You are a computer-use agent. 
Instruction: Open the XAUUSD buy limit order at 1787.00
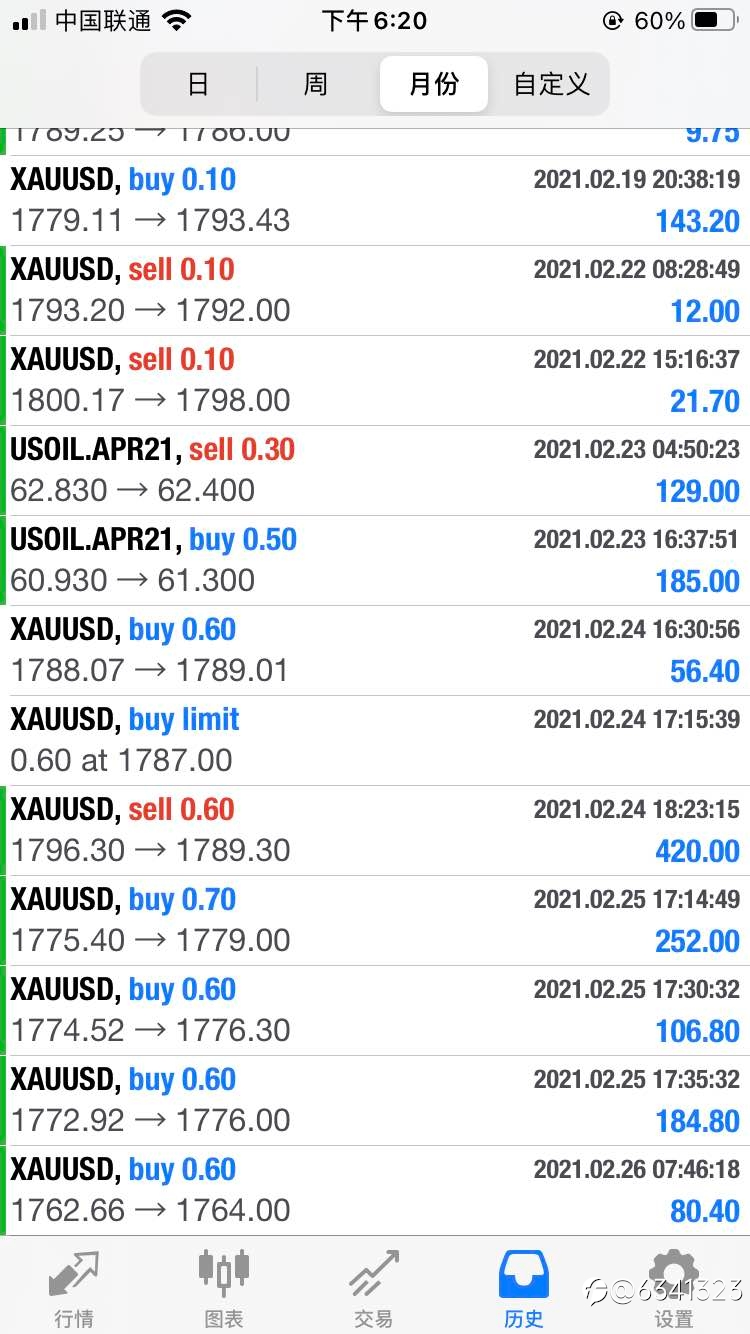coord(375,741)
